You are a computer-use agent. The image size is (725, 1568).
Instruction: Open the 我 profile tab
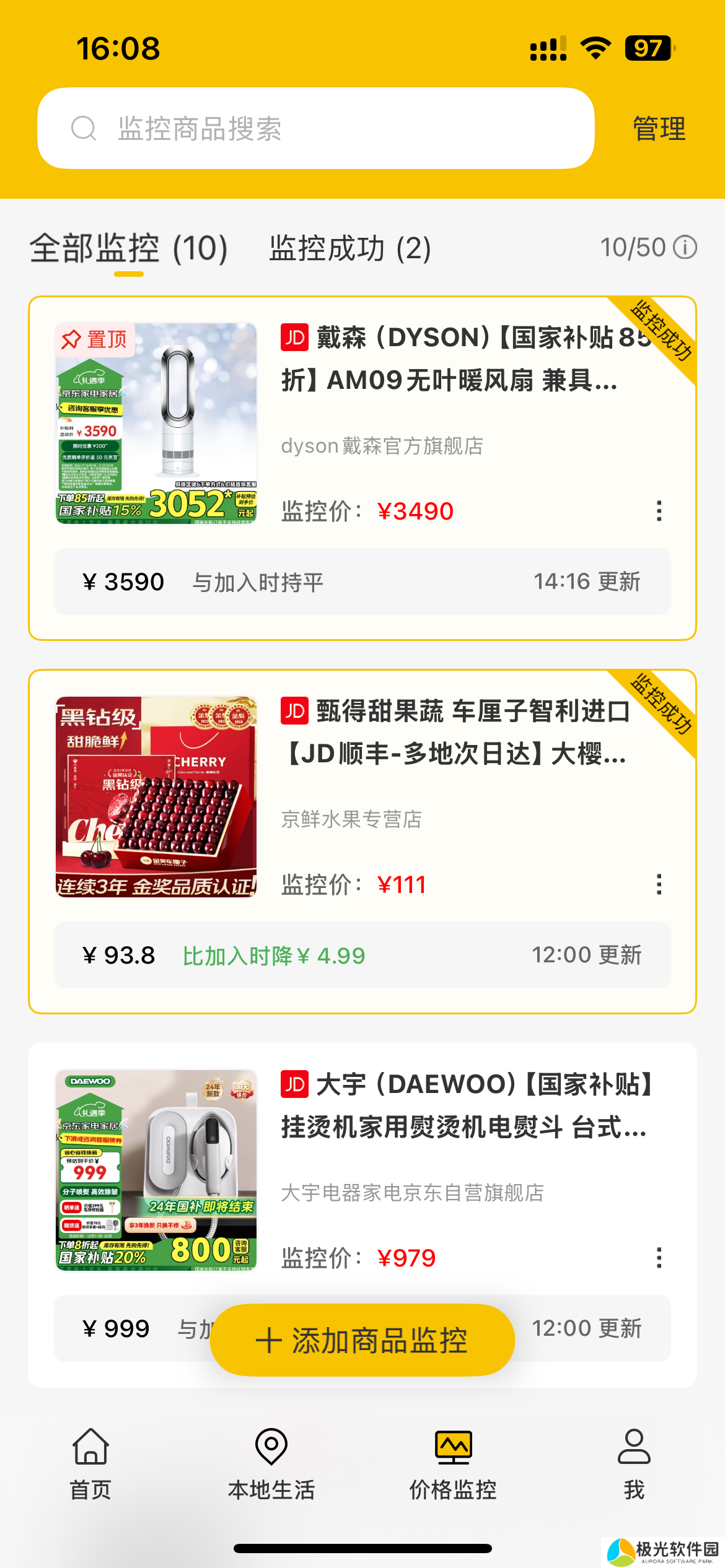(634, 1464)
